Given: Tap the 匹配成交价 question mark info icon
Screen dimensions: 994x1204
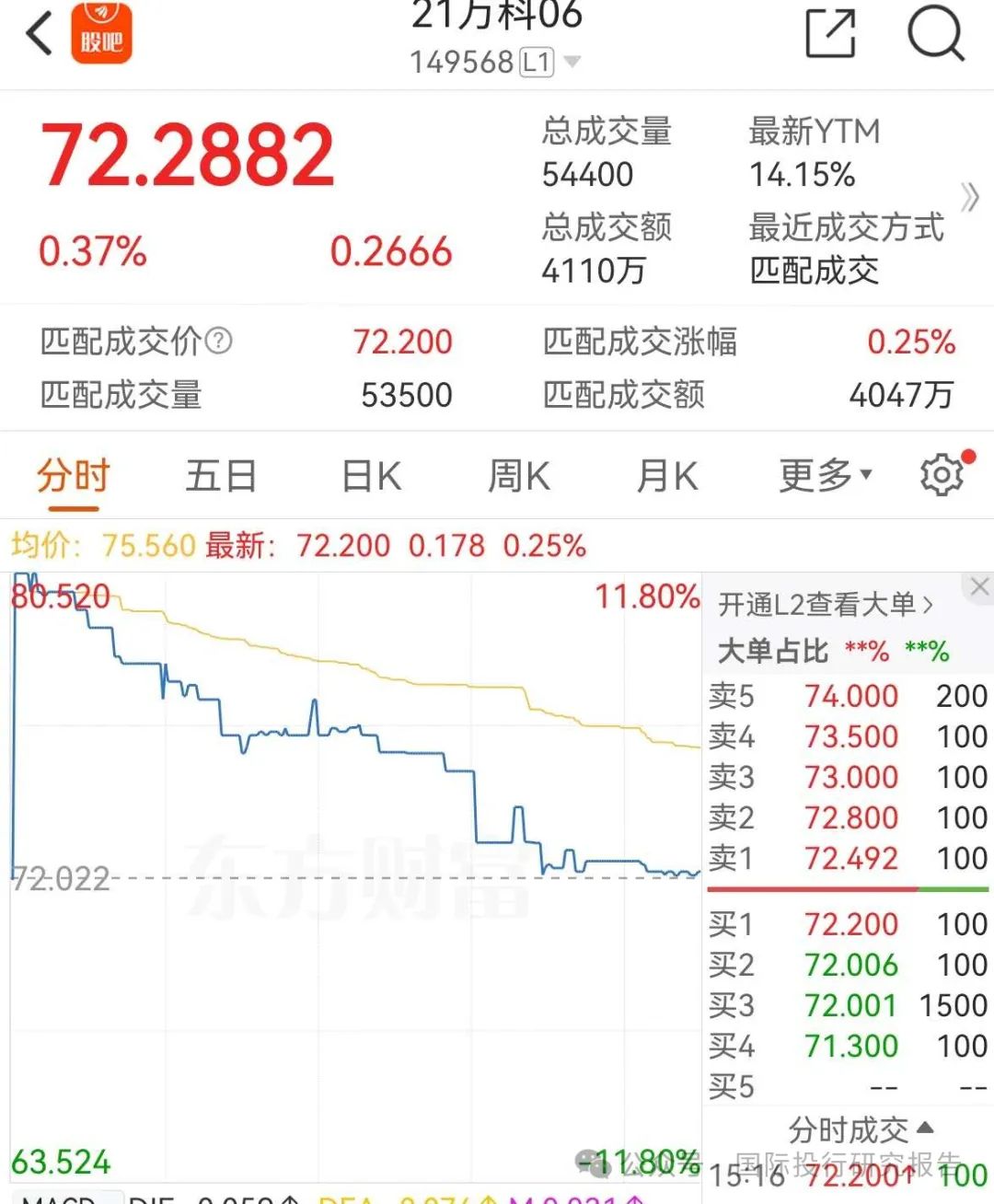Looking at the screenshot, I should 218,341.
